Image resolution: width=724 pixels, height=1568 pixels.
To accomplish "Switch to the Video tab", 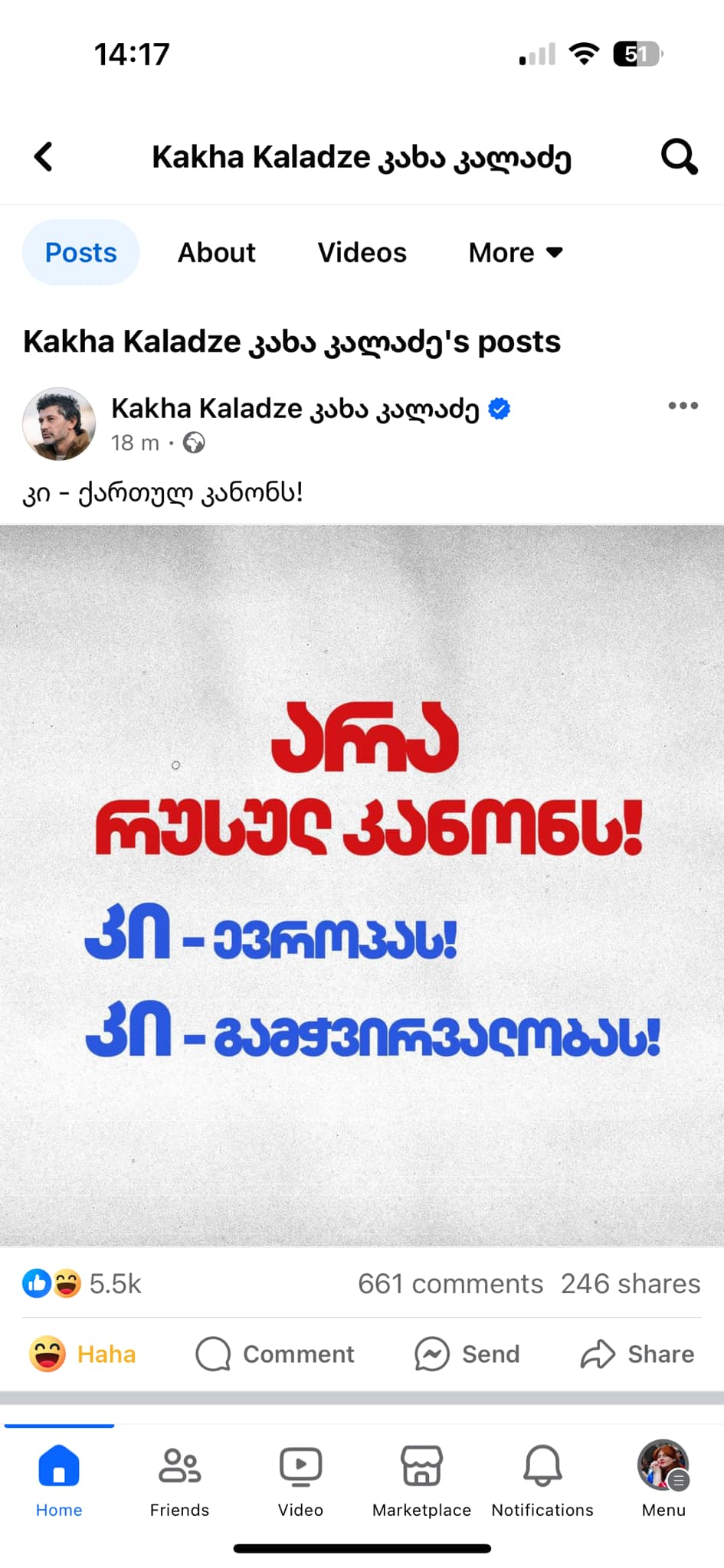I will point(300,1481).
